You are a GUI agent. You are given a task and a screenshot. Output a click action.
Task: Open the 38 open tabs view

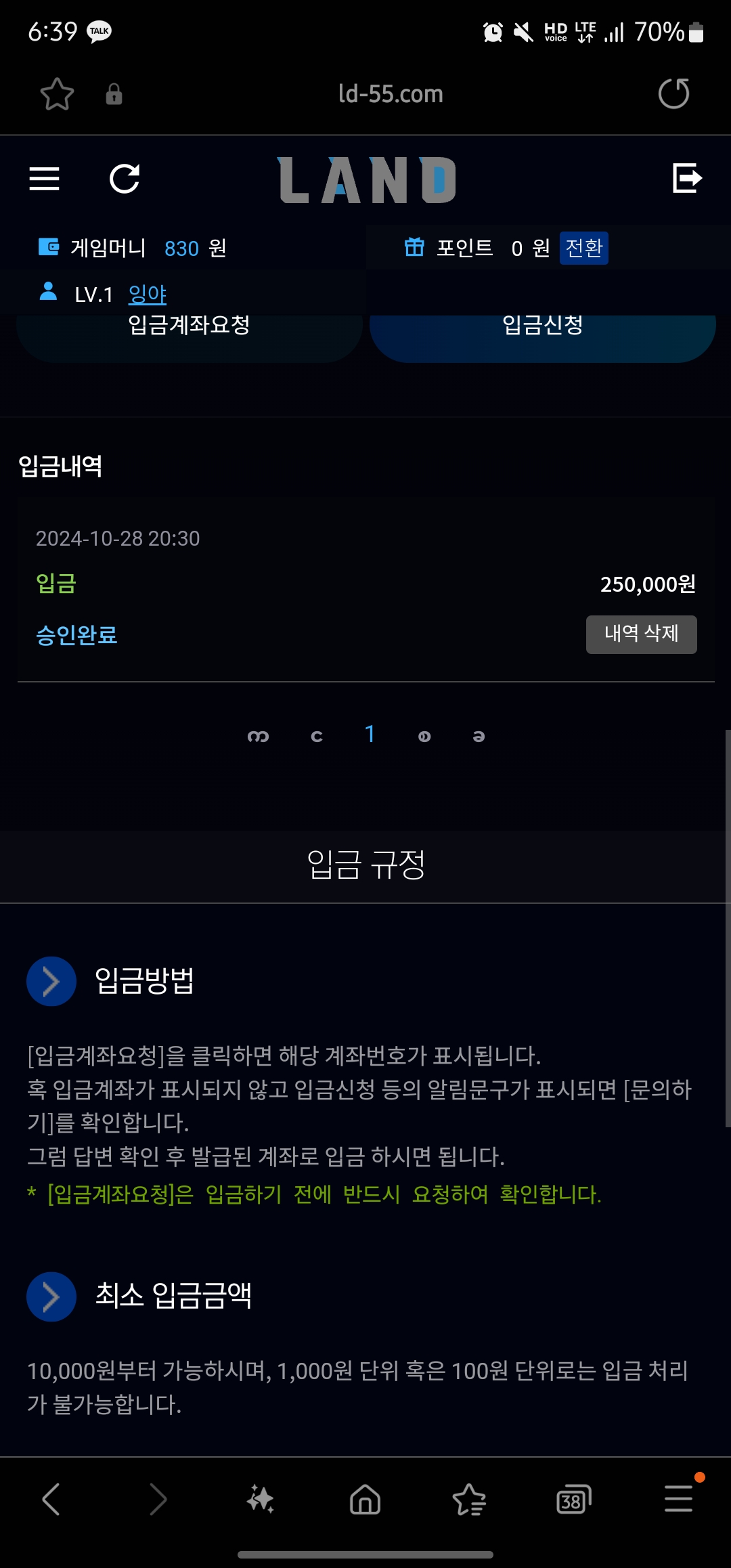click(x=573, y=1499)
